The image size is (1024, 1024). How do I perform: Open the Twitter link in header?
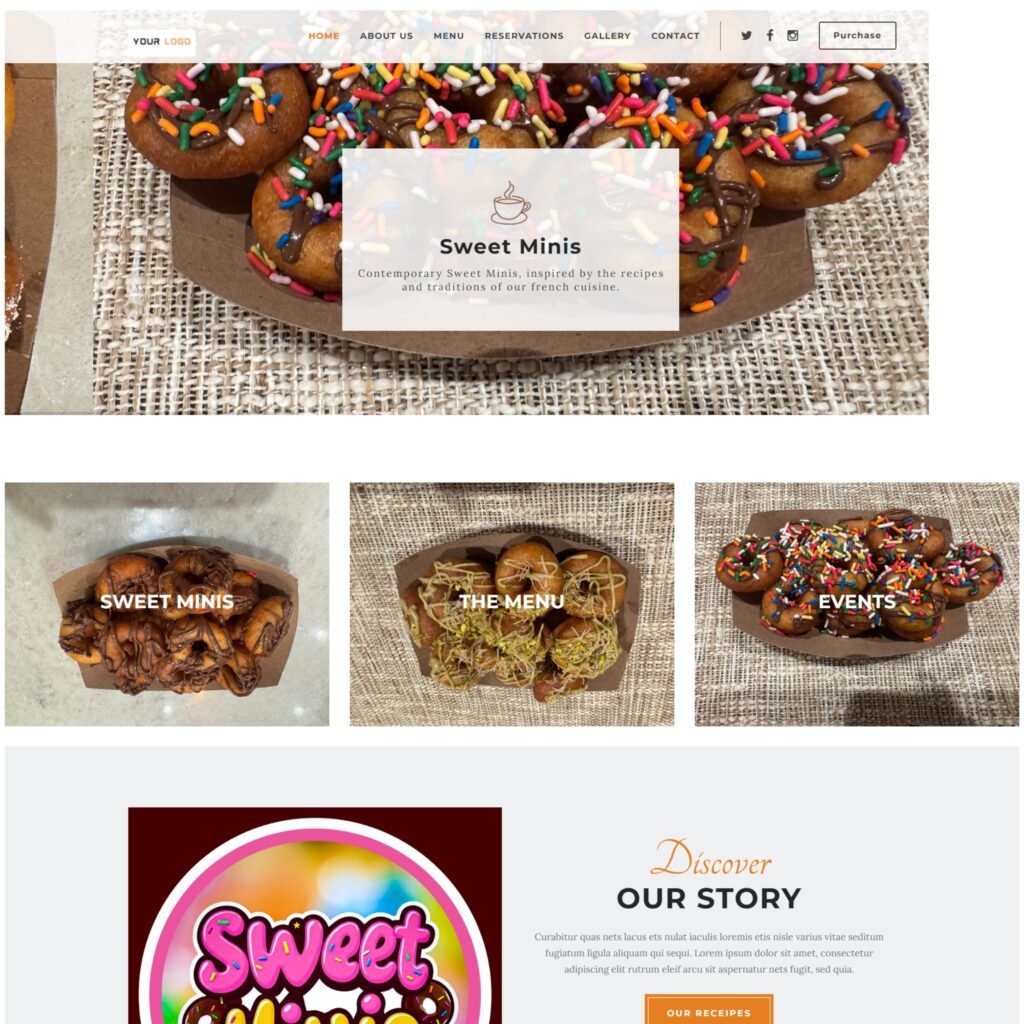tap(746, 36)
